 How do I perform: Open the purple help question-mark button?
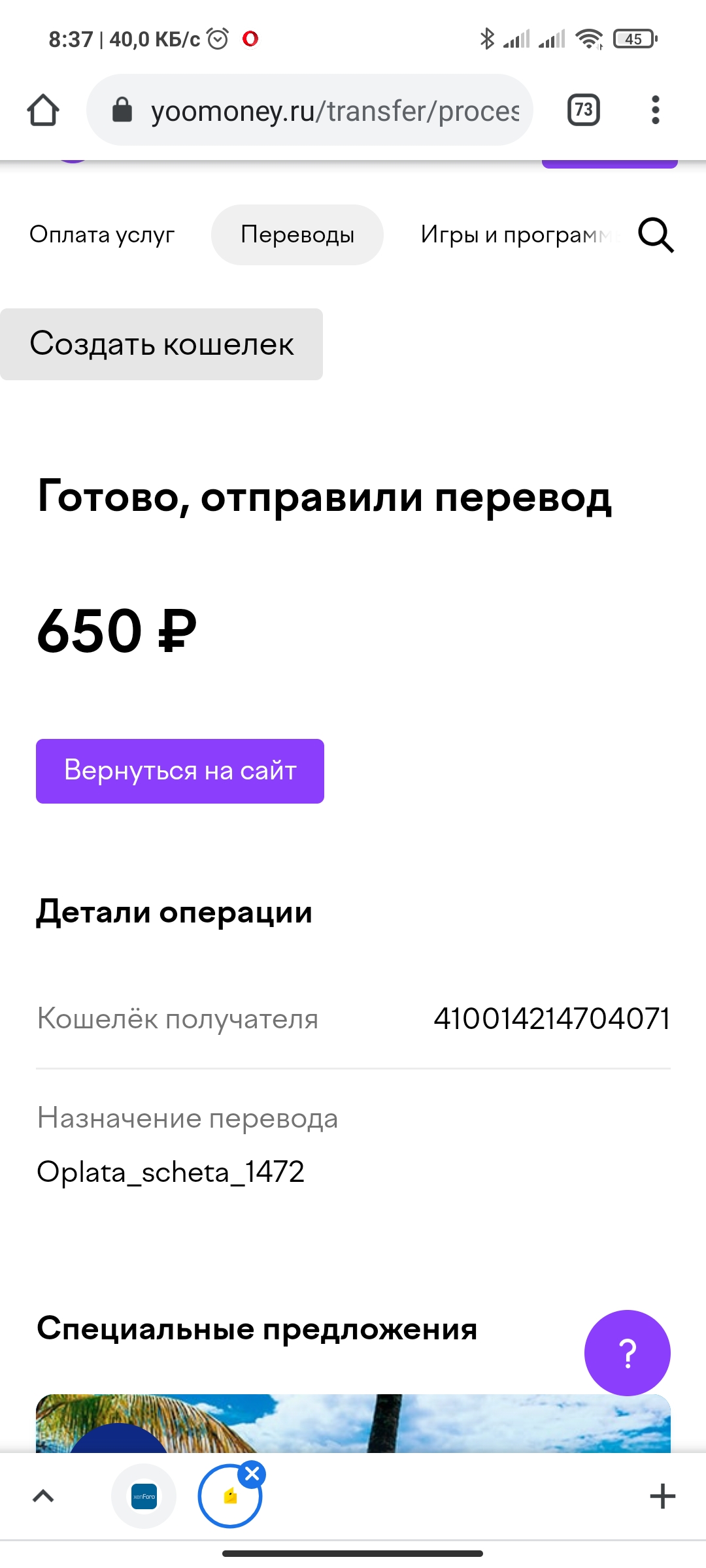click(x=628, y=1353)
